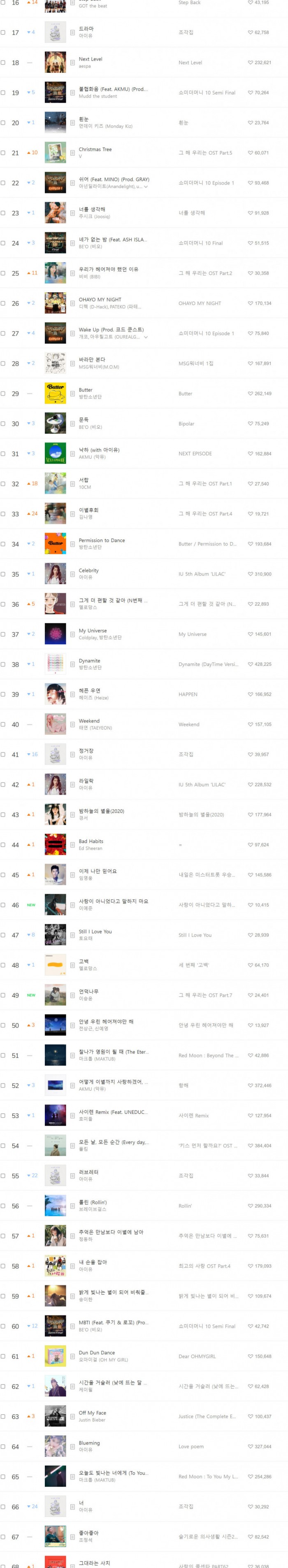Image resolution: width=288 pixels, height=1568 pixels.
Task: Open the My Universe album cover thumbnail
Action: click(56, 634)
